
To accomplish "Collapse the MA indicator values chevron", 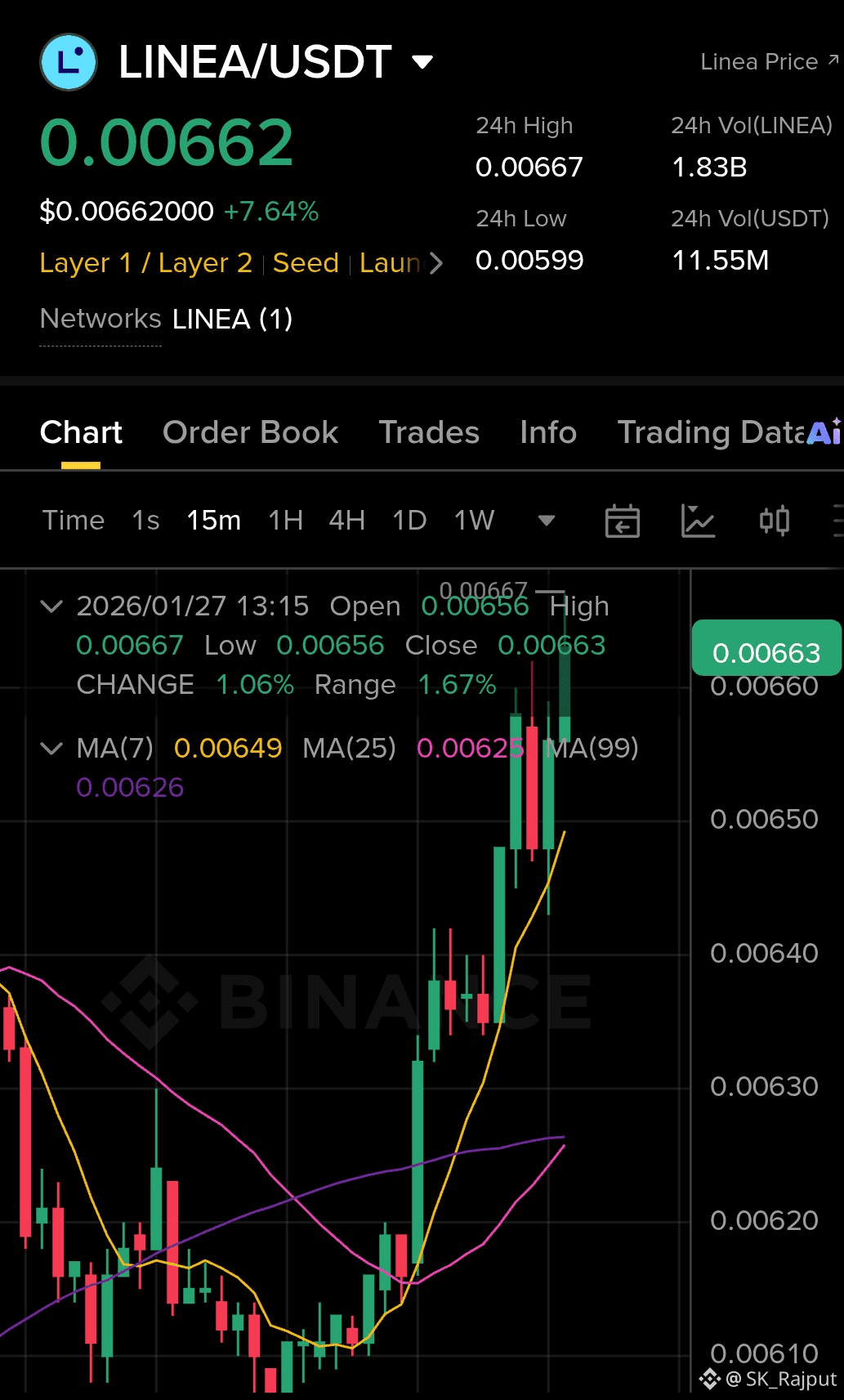I will (51, 749).
